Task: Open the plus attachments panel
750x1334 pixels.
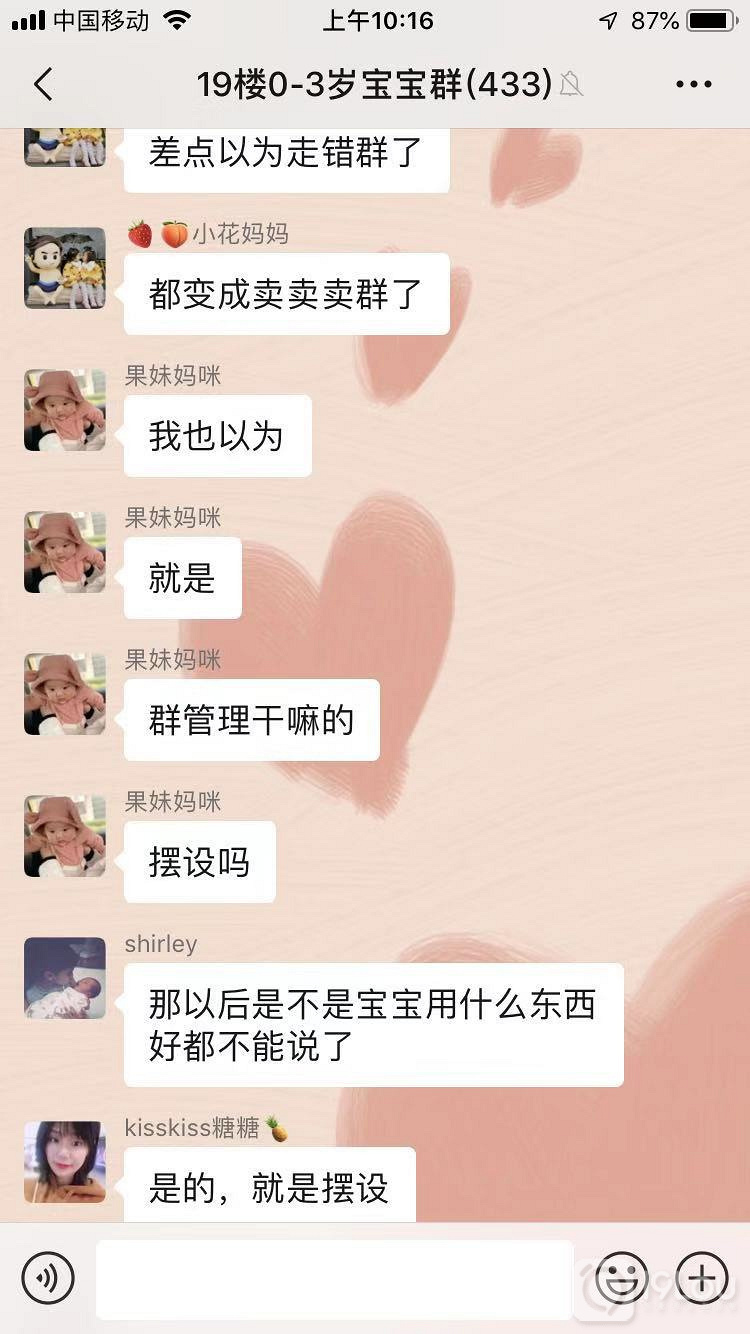Action: (701, 1278)
